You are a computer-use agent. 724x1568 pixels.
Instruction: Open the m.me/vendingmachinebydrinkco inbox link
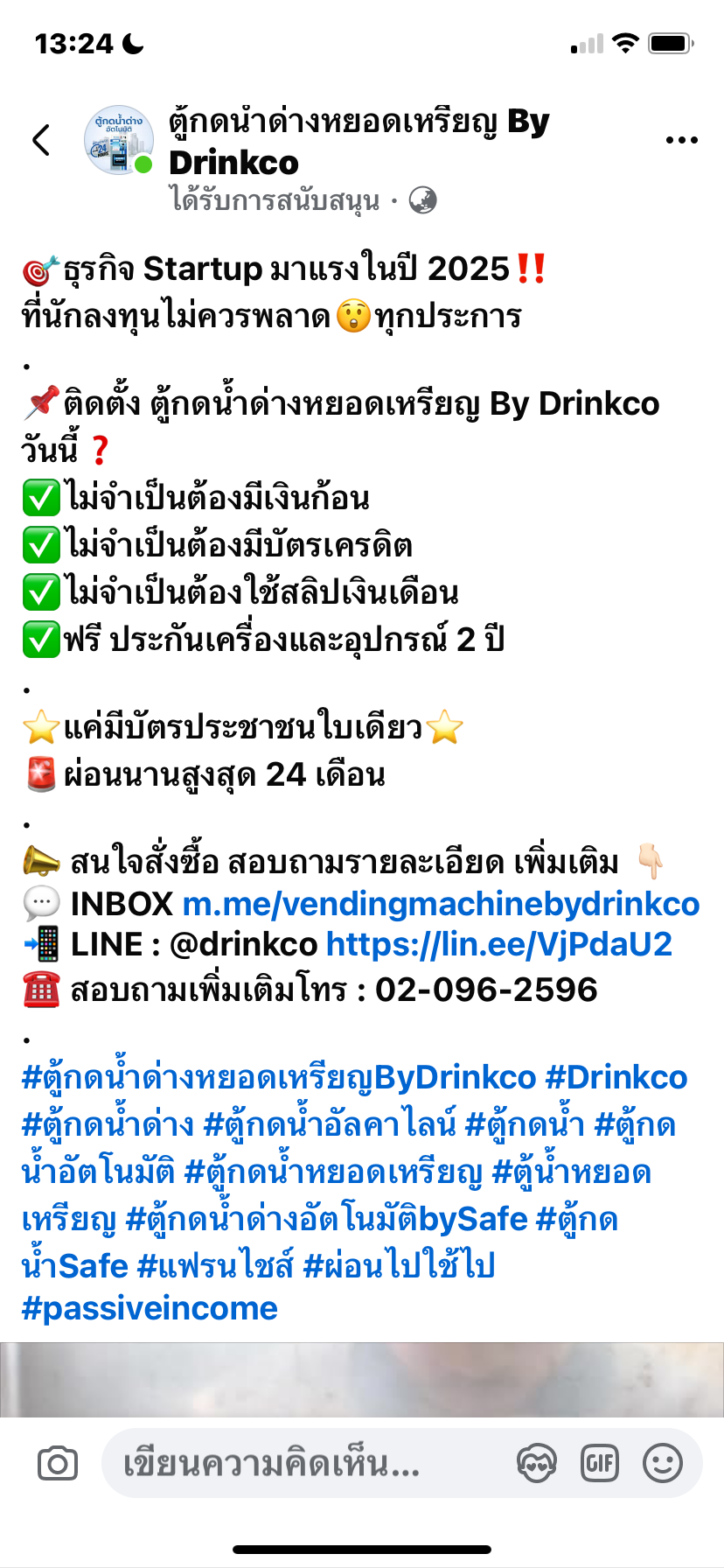[441, 904]
